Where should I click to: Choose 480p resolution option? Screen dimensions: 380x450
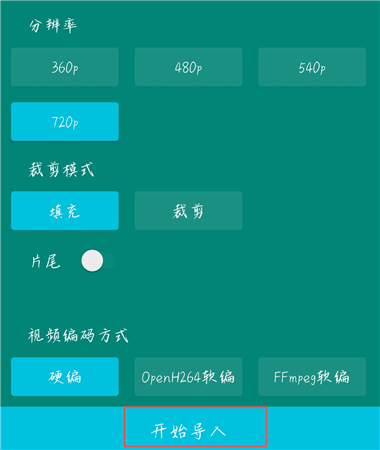point(188,67)
